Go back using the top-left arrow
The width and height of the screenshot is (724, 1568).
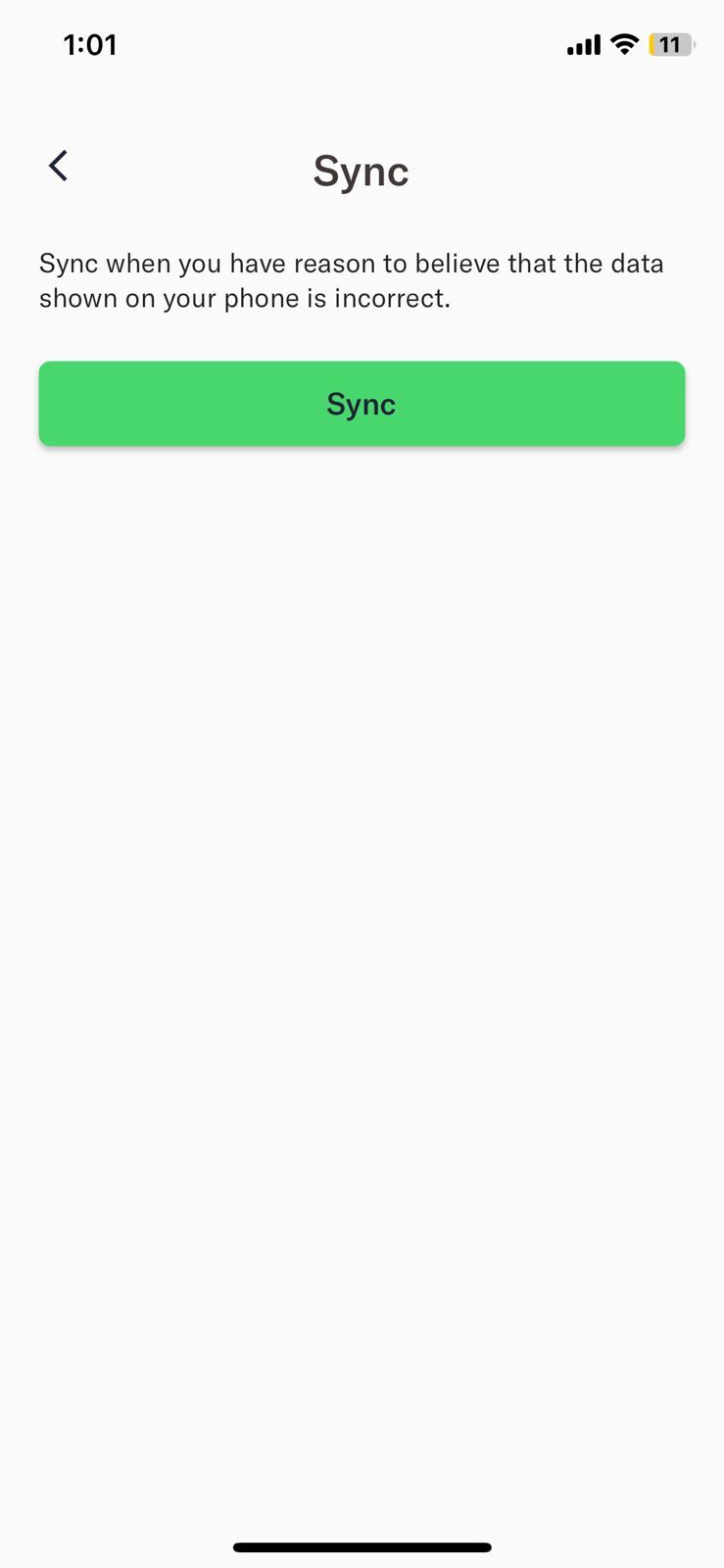[x=59, y=166]
